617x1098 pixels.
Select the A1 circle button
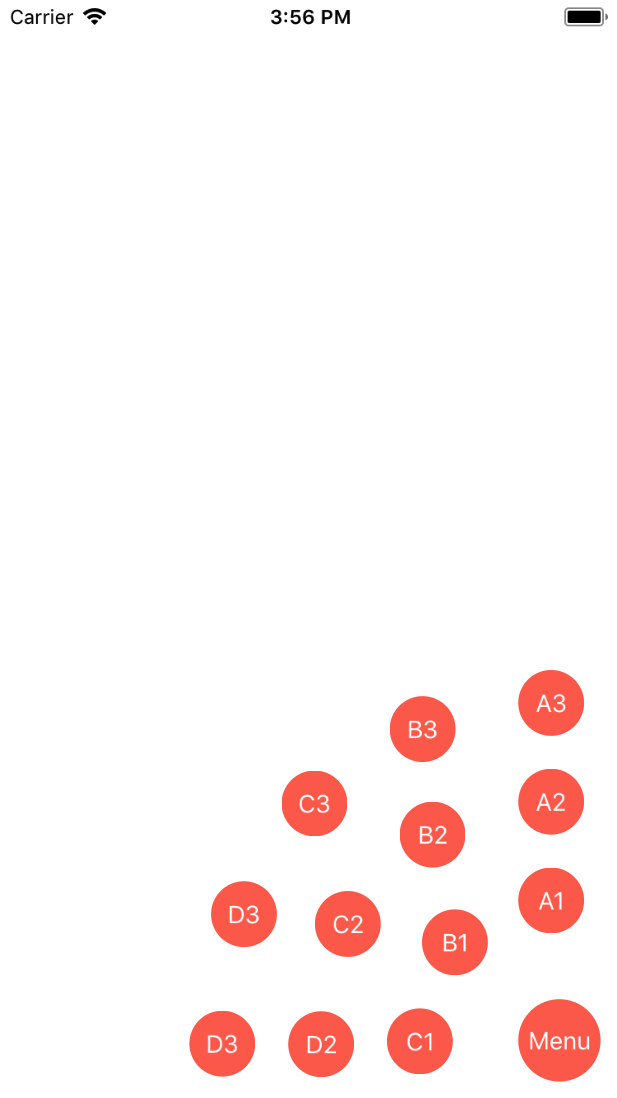(x=550, y=900)
